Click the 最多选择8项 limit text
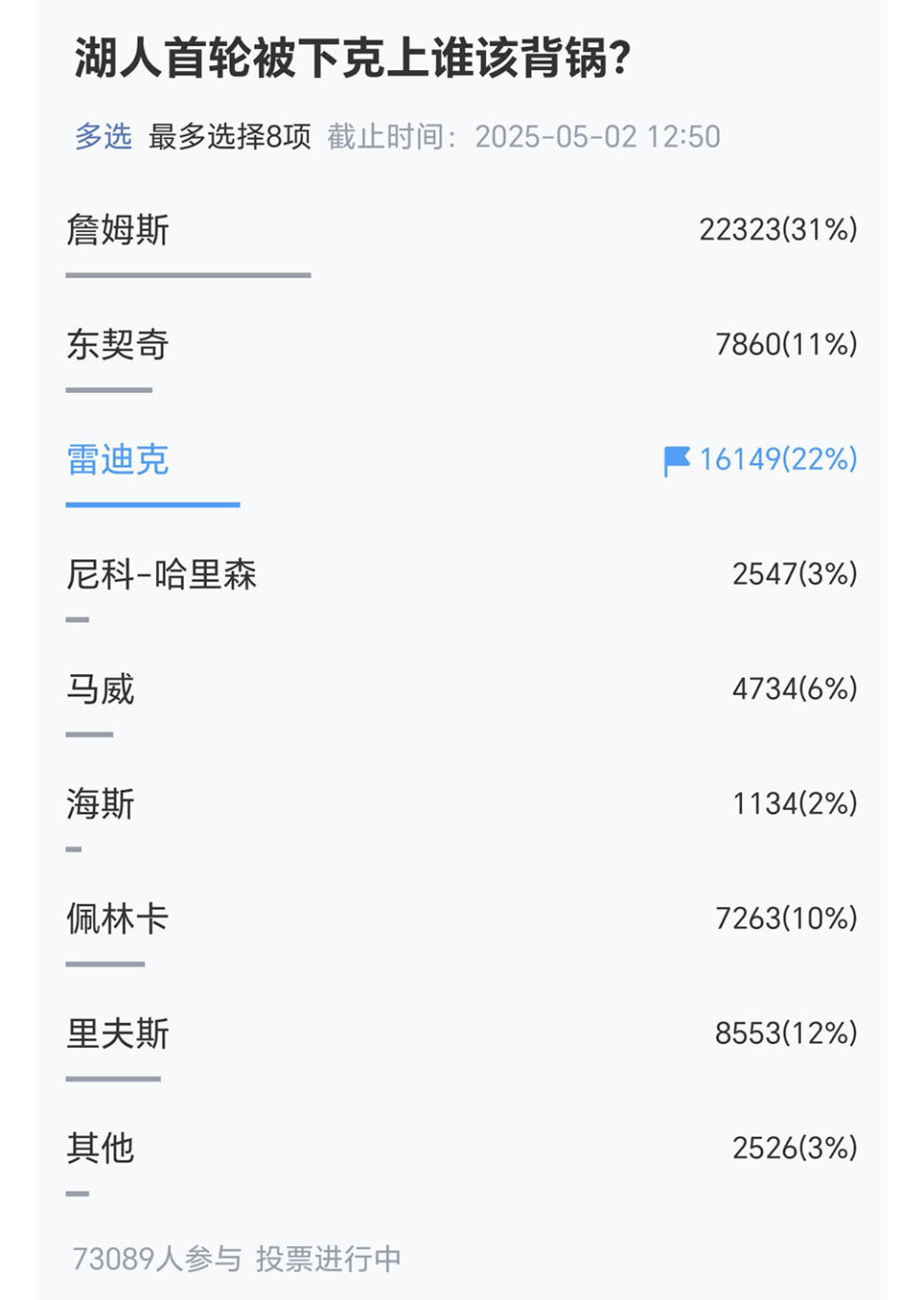Image resolution: width=924 pixels, height=1300 pixels. point(229,137)
